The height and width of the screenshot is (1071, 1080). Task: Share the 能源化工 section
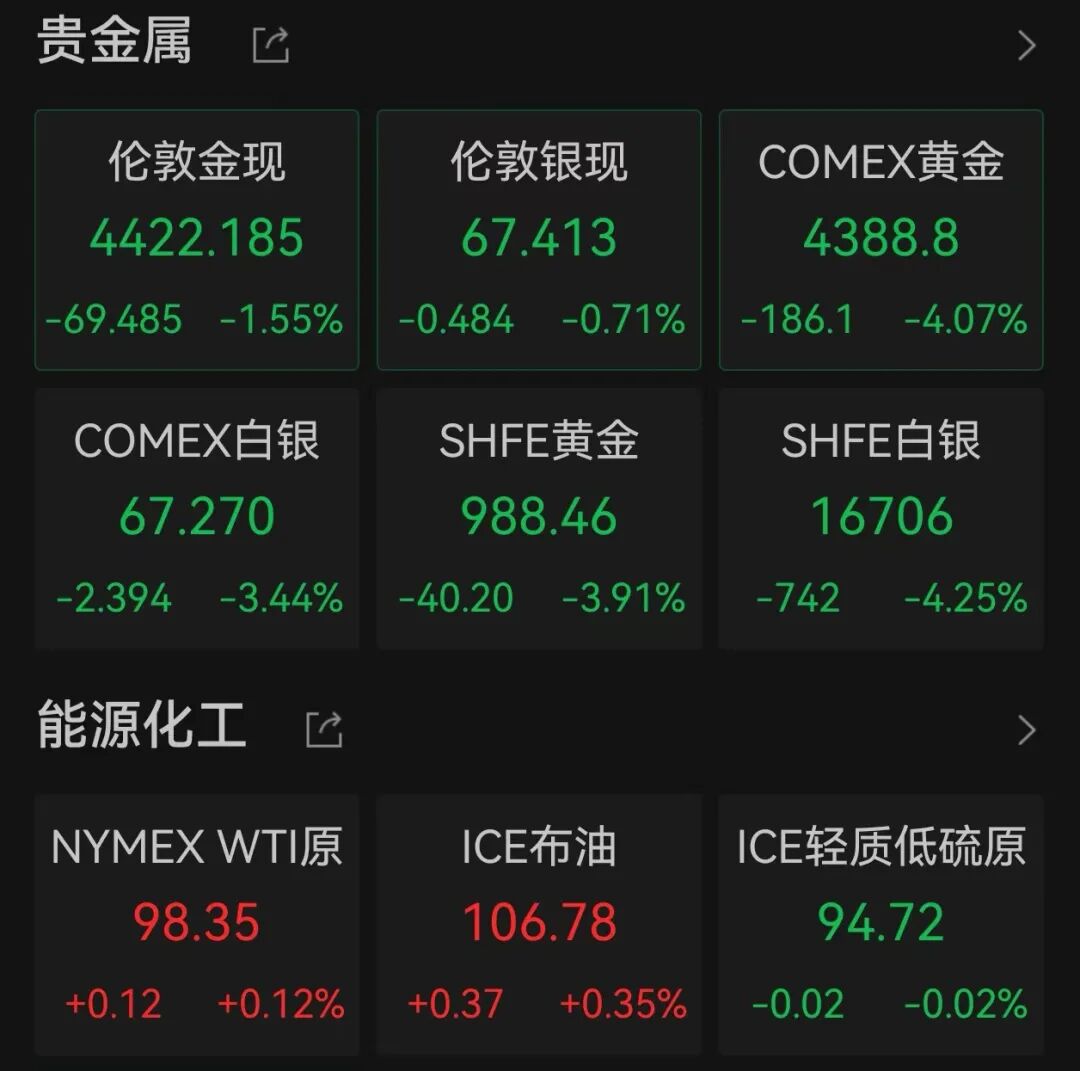coord(324,730)
